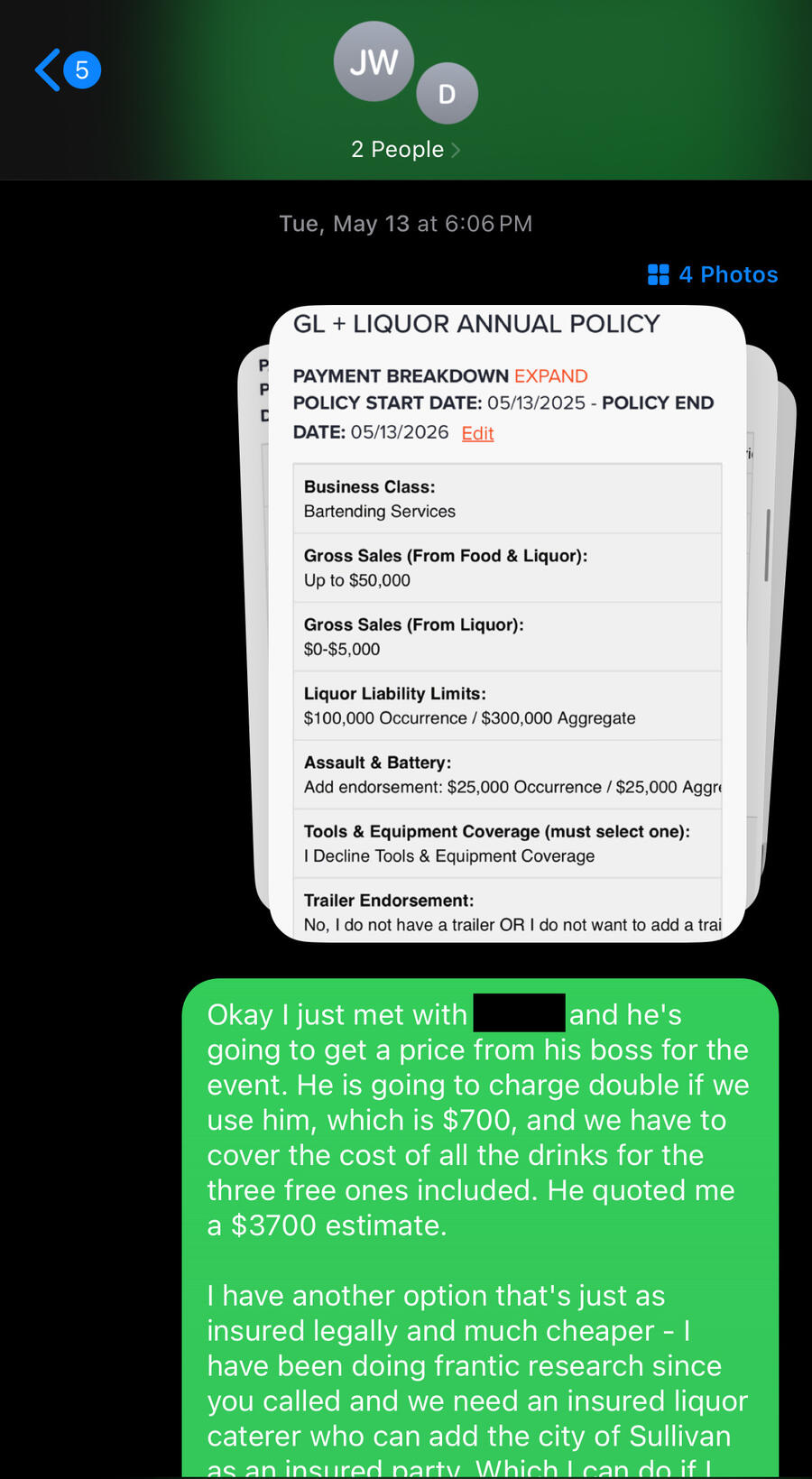Screen dimensions: 812x1479
Task: Open the 4 Photos grid view
Action: tap(713, 274)
